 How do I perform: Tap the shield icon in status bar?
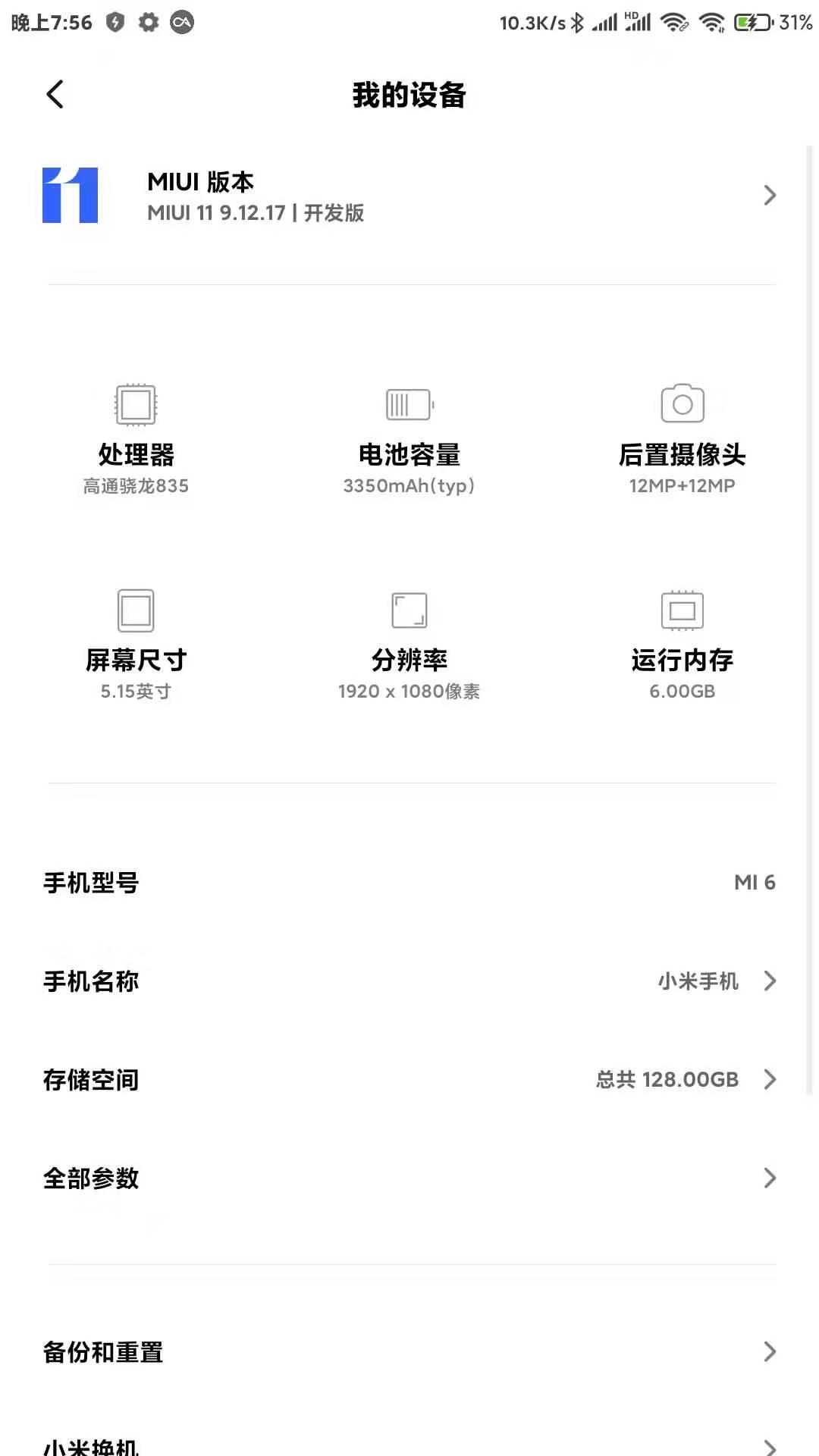(114, 22)
